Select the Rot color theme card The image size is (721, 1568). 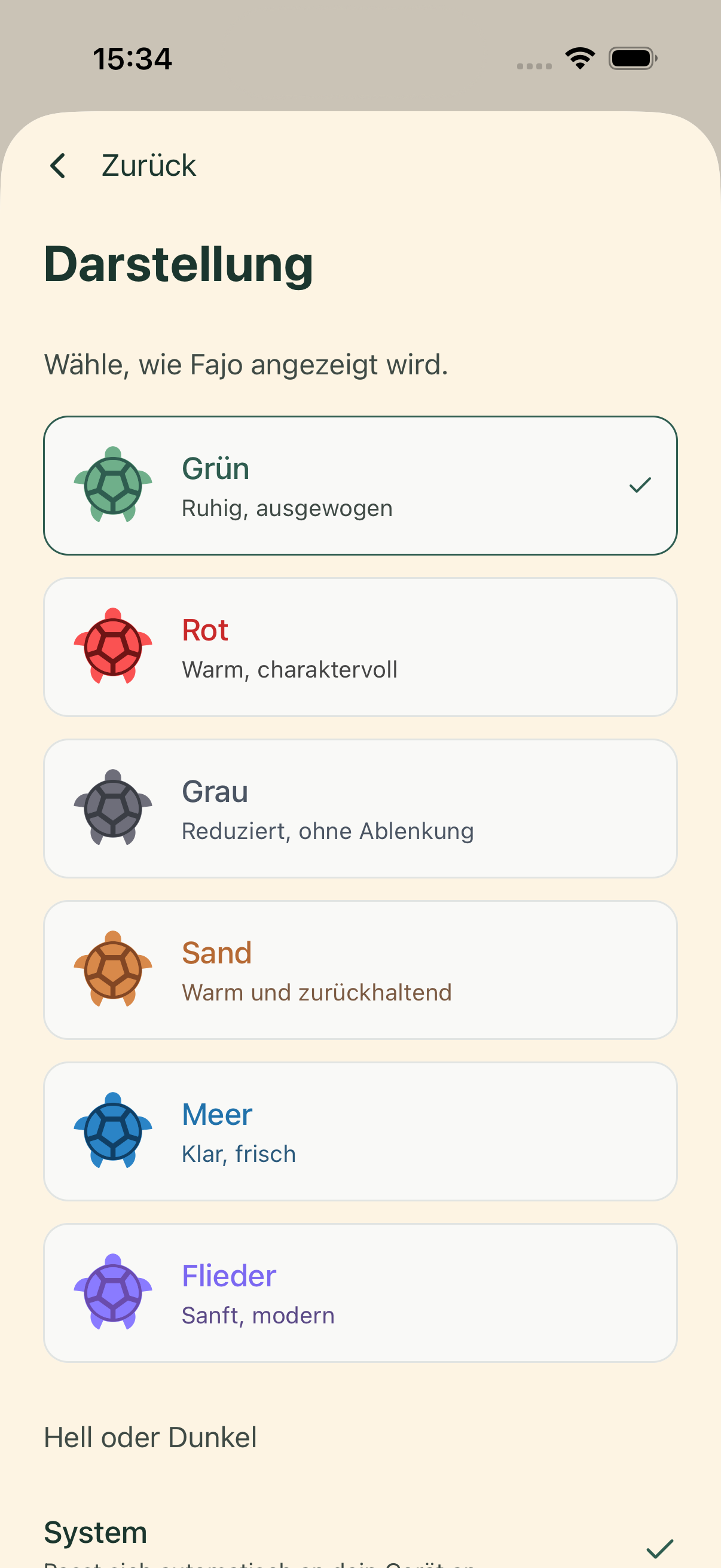click(360, 646)
